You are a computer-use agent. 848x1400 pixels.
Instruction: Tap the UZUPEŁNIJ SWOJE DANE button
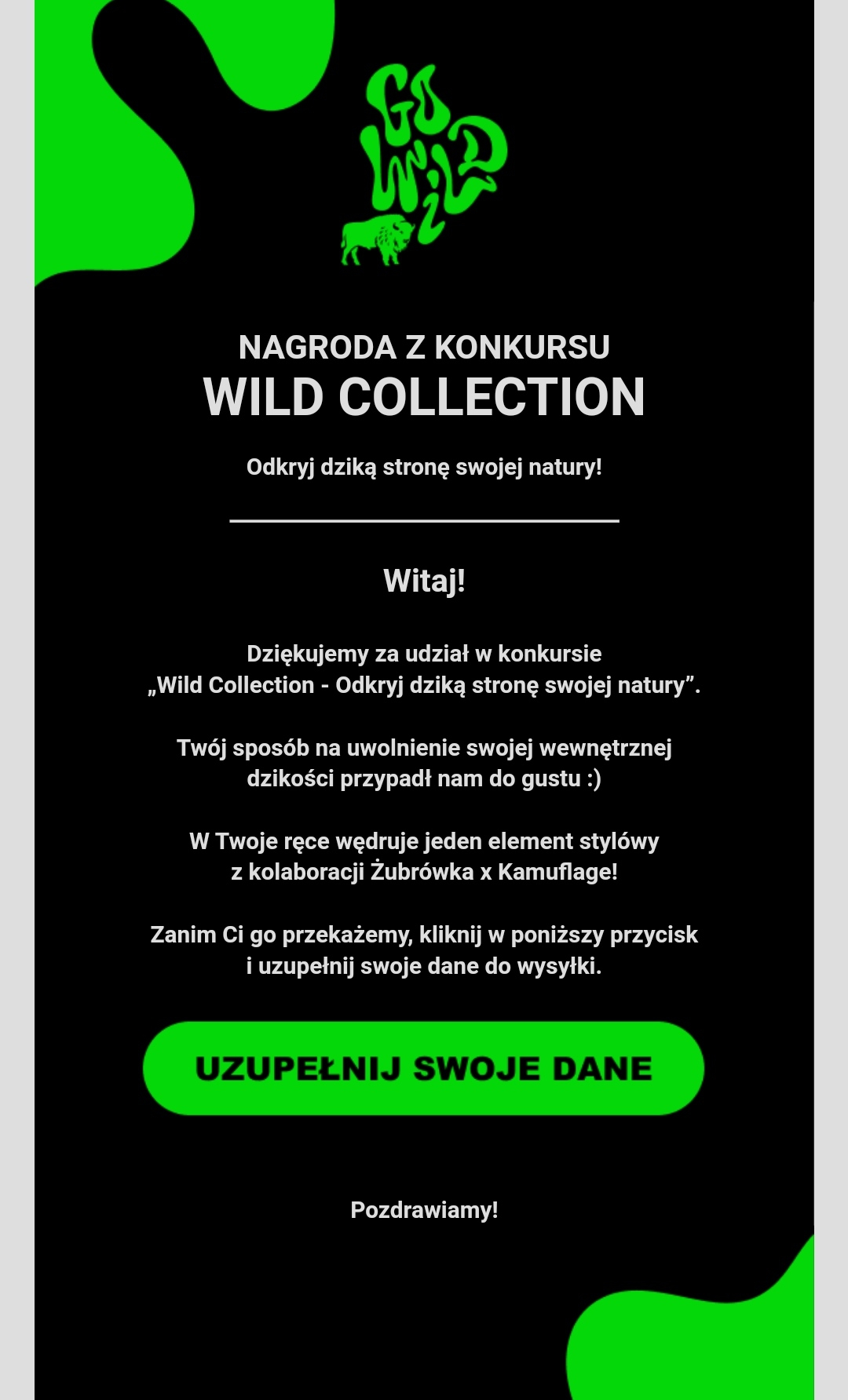(423, 1068)
